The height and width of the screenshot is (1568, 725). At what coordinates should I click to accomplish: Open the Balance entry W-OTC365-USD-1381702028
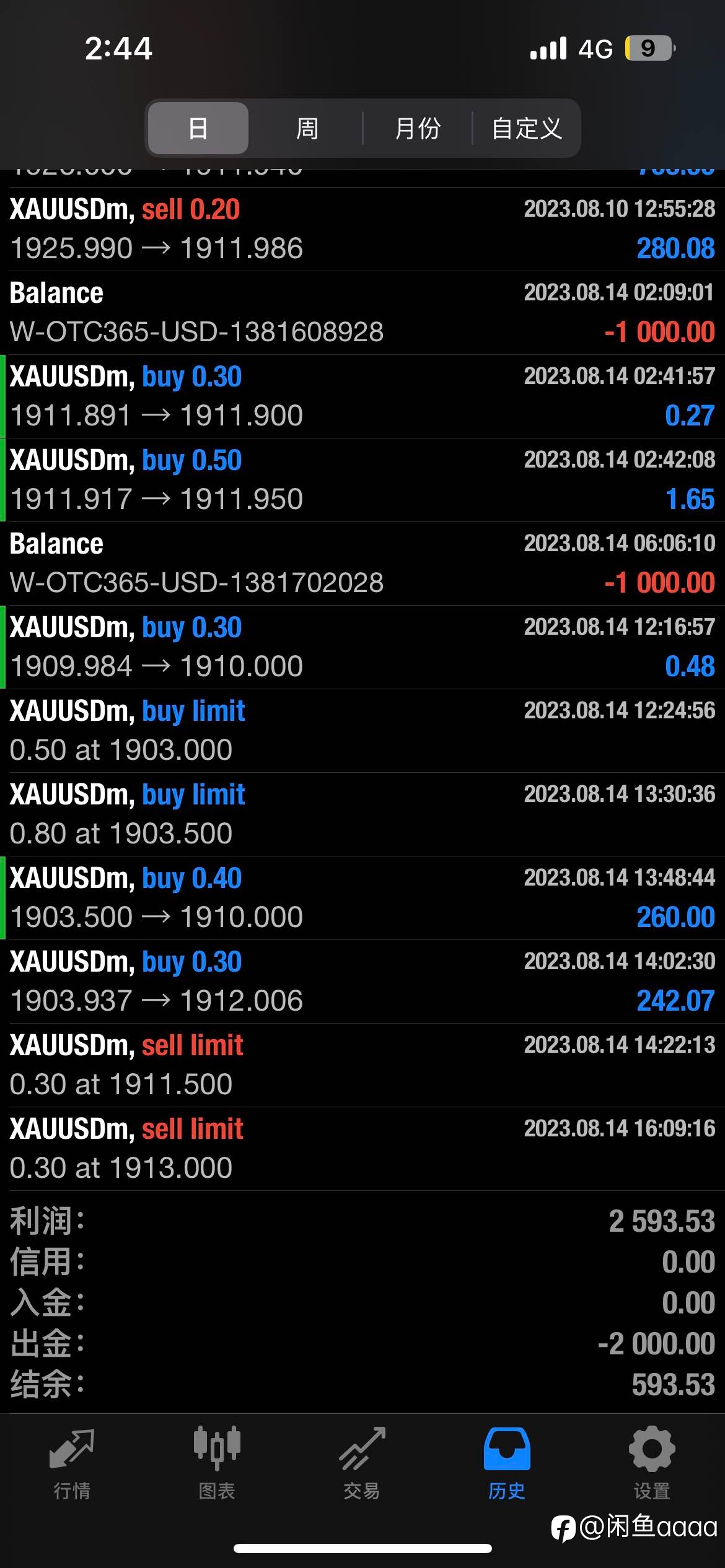coord(362,564)
